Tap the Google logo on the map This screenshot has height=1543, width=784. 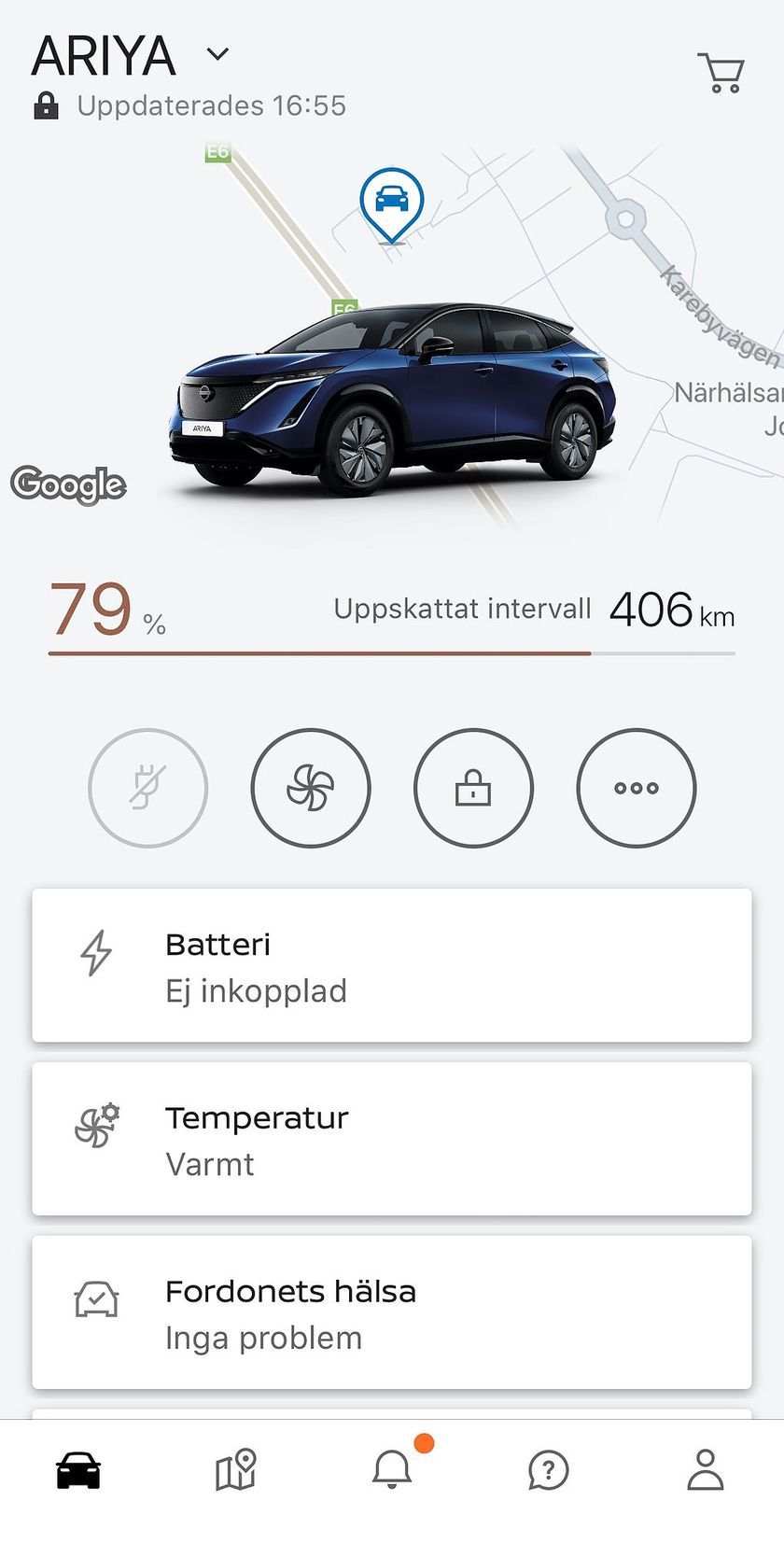click(x=68, y=484)
